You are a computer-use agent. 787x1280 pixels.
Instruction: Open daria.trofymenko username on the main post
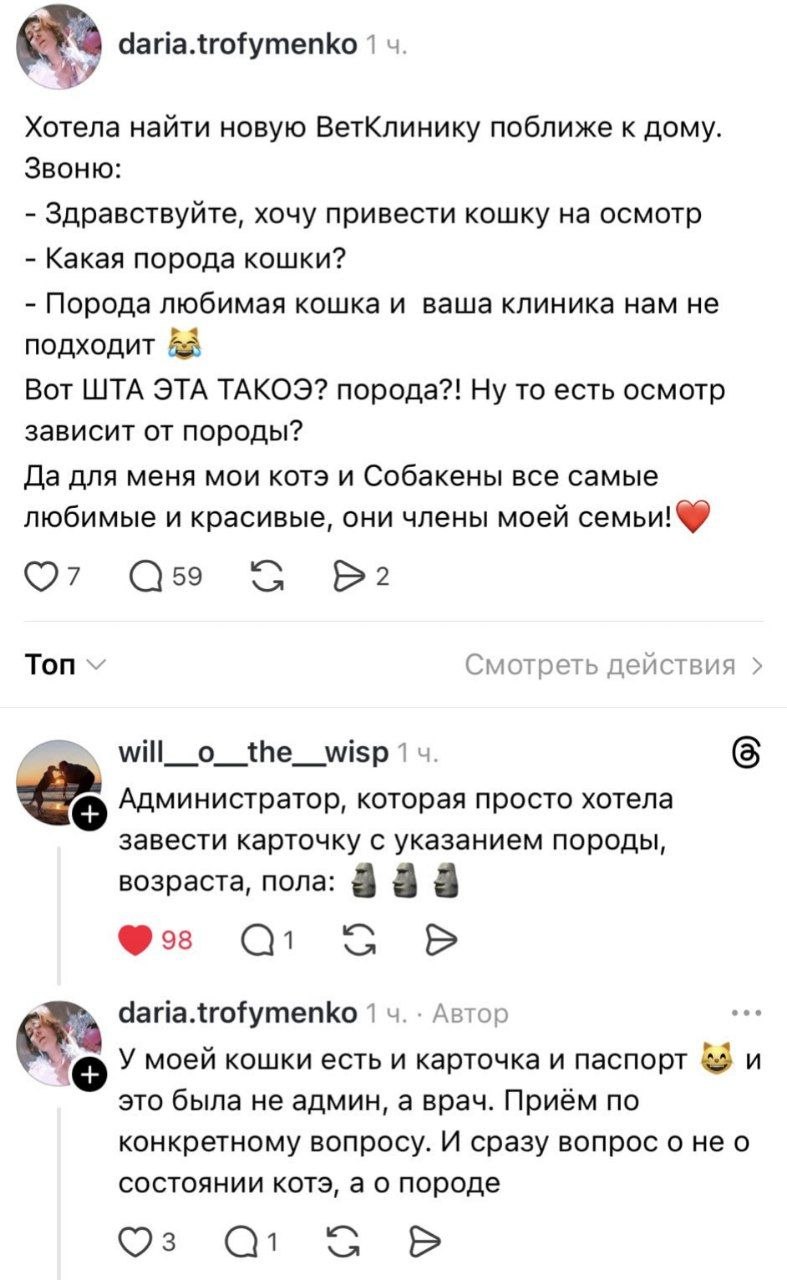click(x=236, y=46)
